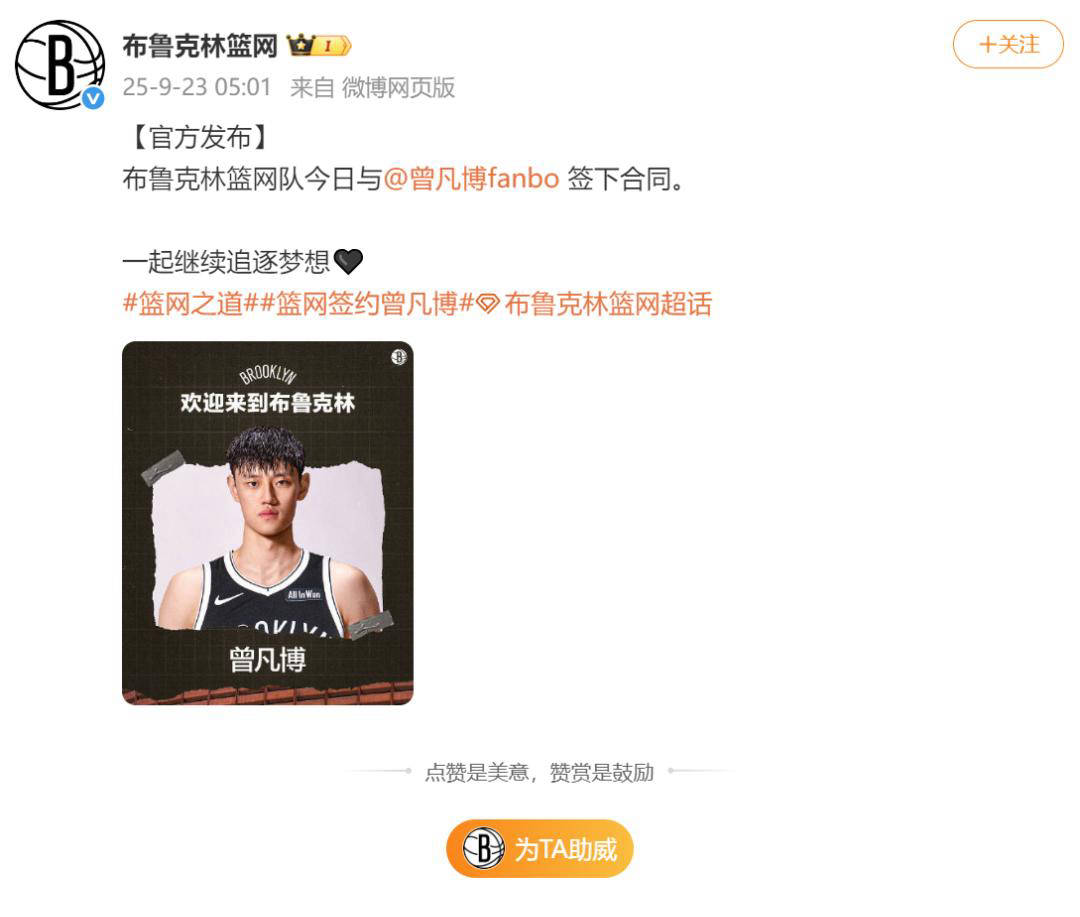Tap the 为TA助威 cheer button
The width and height of the screenshot is (1080, 917).
540,849
